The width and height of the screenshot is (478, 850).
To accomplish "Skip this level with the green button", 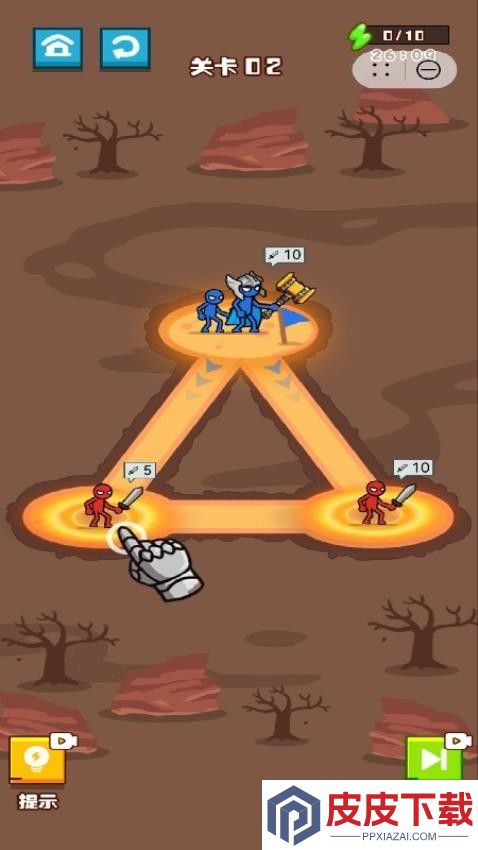I will 434,758.
